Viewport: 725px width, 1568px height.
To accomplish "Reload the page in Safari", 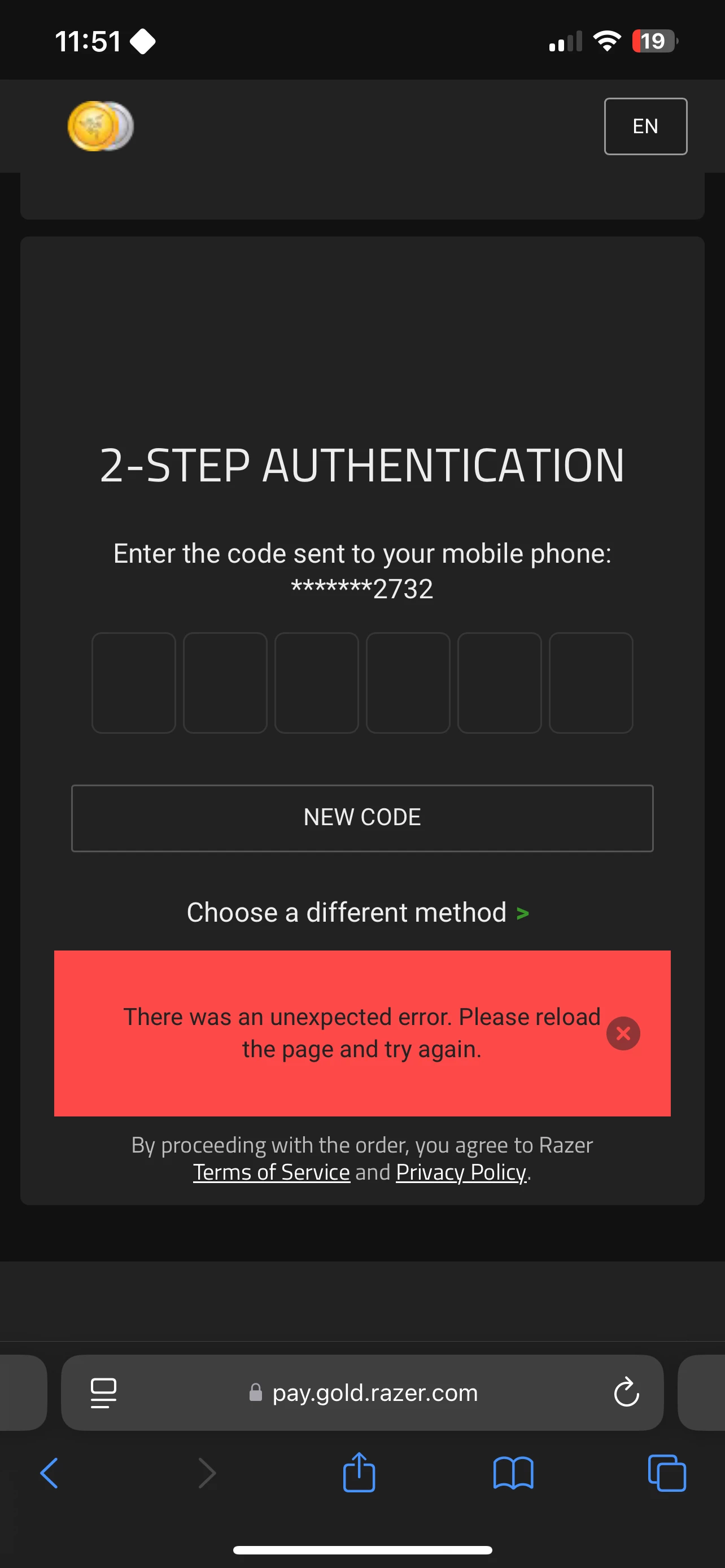I will [x=626, y=1391].
